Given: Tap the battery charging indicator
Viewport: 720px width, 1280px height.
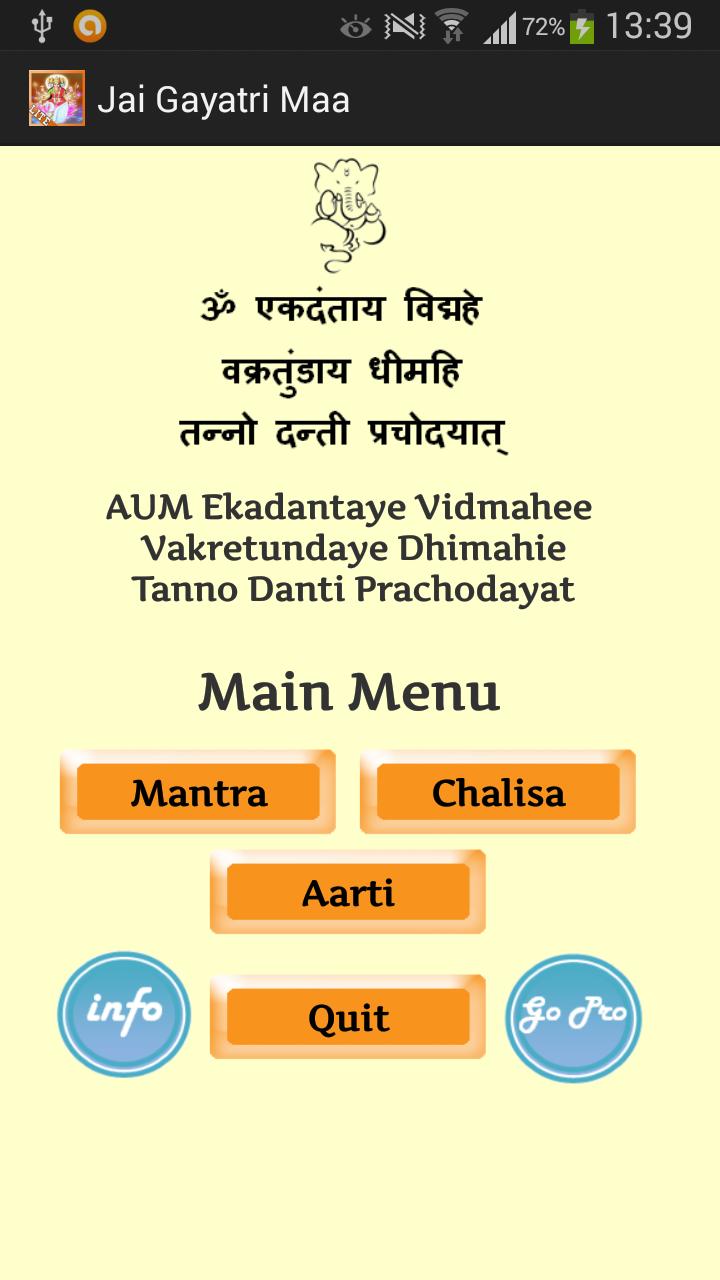Looking at the screenshot, I should 582,24.
